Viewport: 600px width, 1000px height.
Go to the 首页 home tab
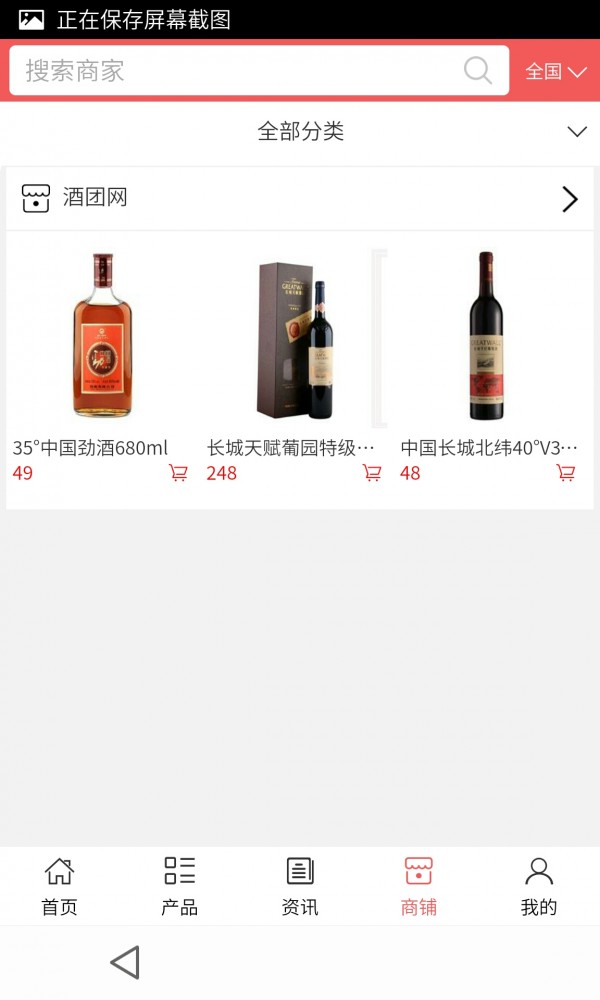coord(59,886)
